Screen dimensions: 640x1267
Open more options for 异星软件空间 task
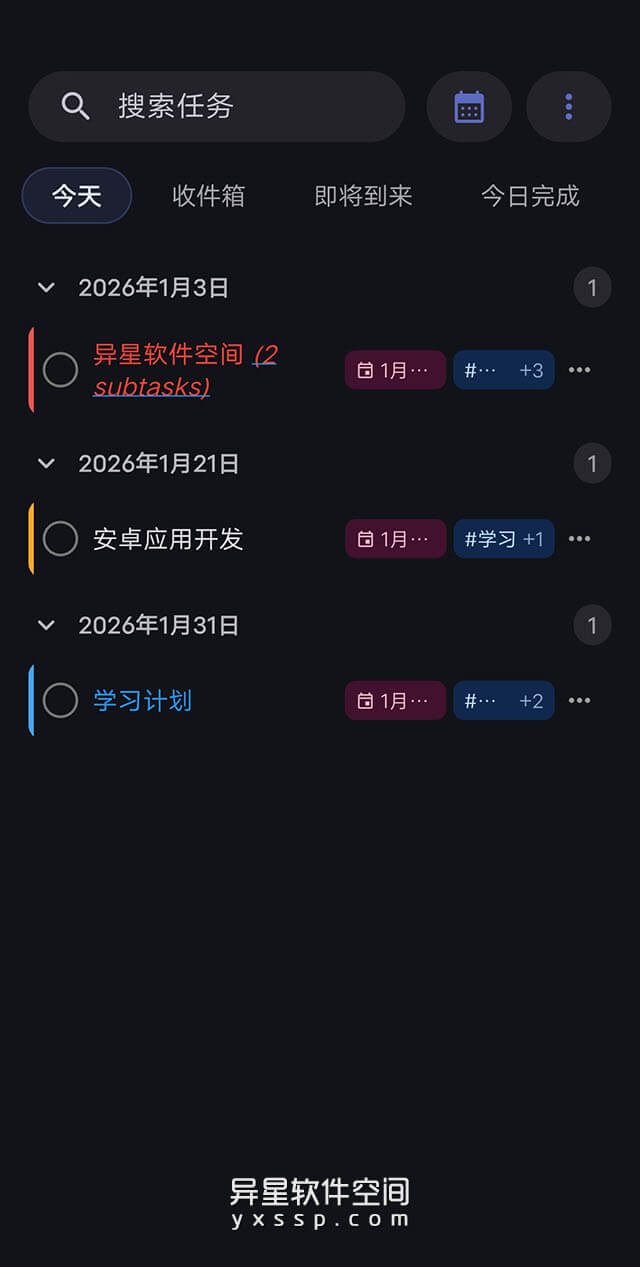tap(580, 370)
